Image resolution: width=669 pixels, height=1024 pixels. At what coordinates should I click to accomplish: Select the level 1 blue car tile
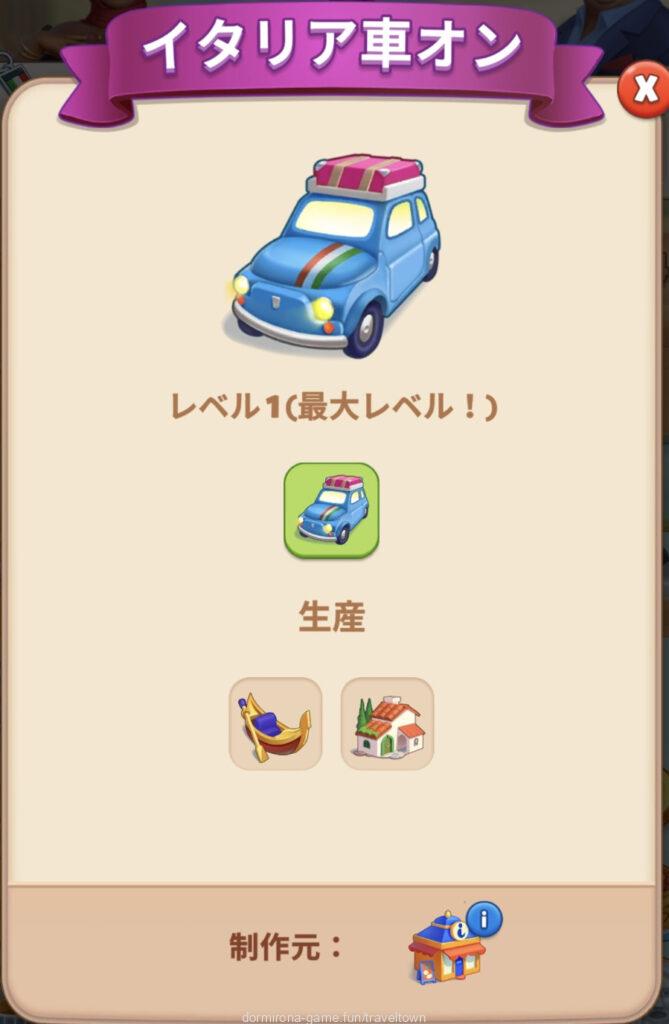coord(331,510)
